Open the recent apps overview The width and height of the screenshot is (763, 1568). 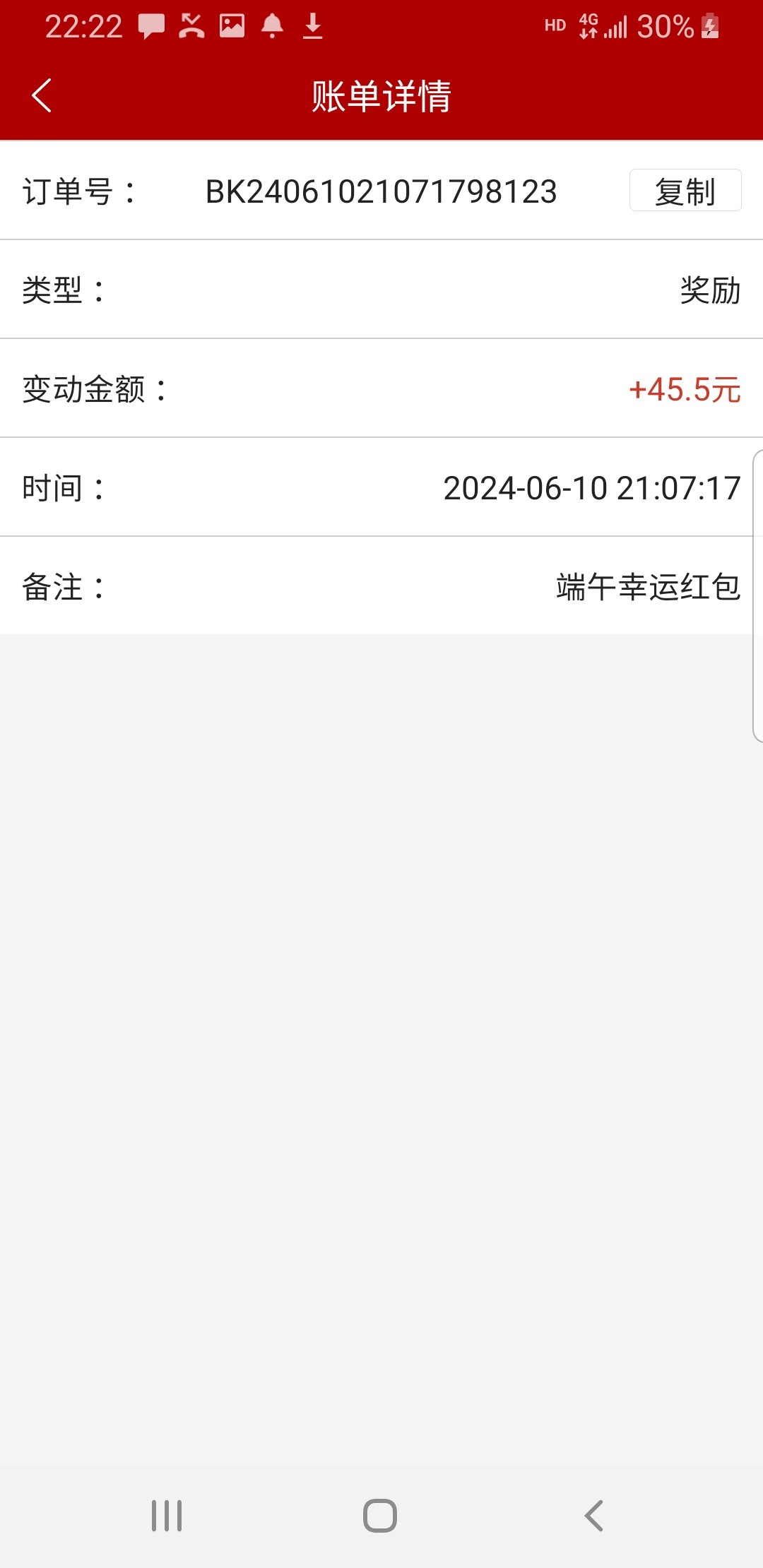tap(167, 1515)
